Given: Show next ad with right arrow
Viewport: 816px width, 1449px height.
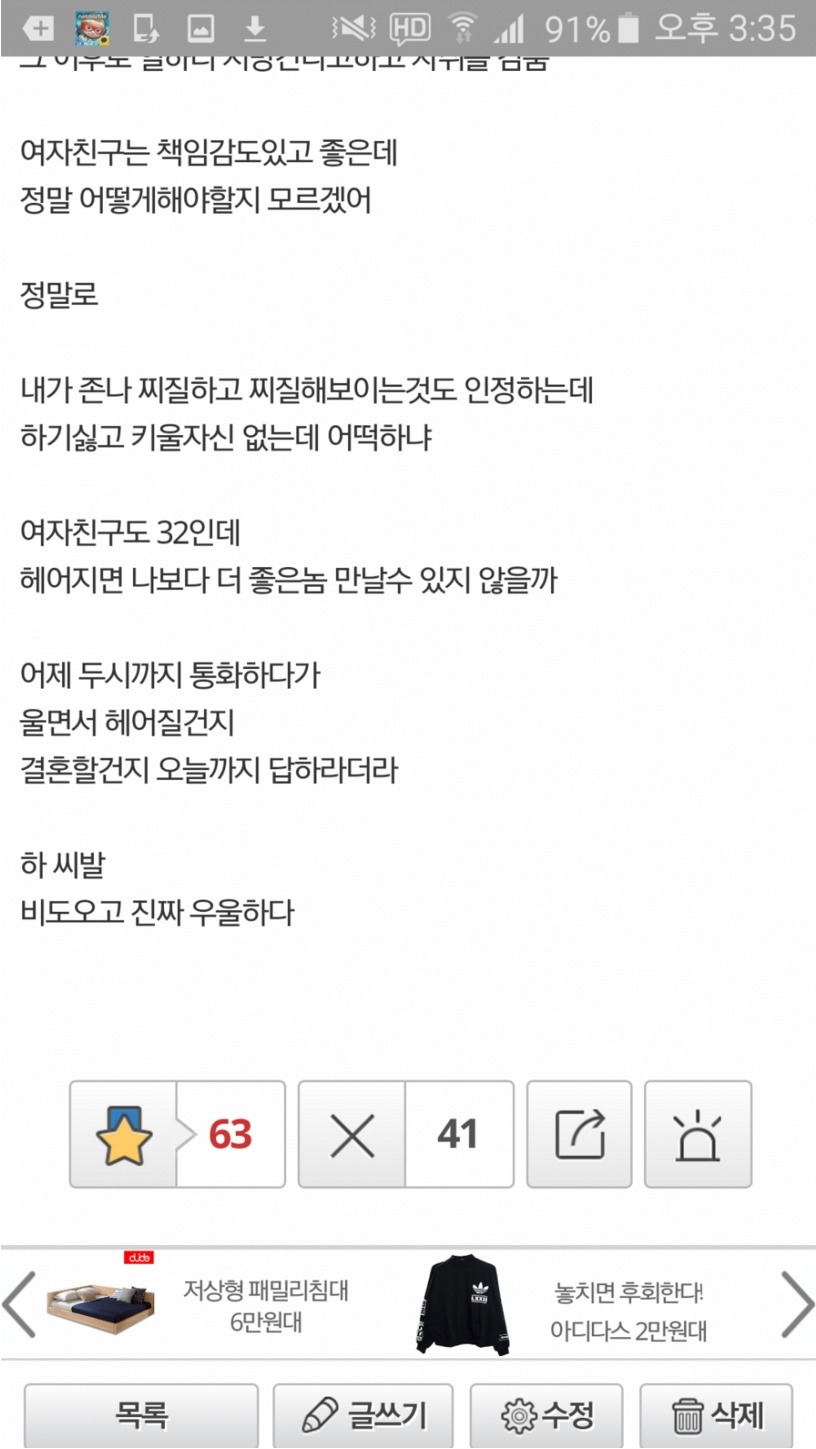Looking at the screenshot, I should (796, 1304).
